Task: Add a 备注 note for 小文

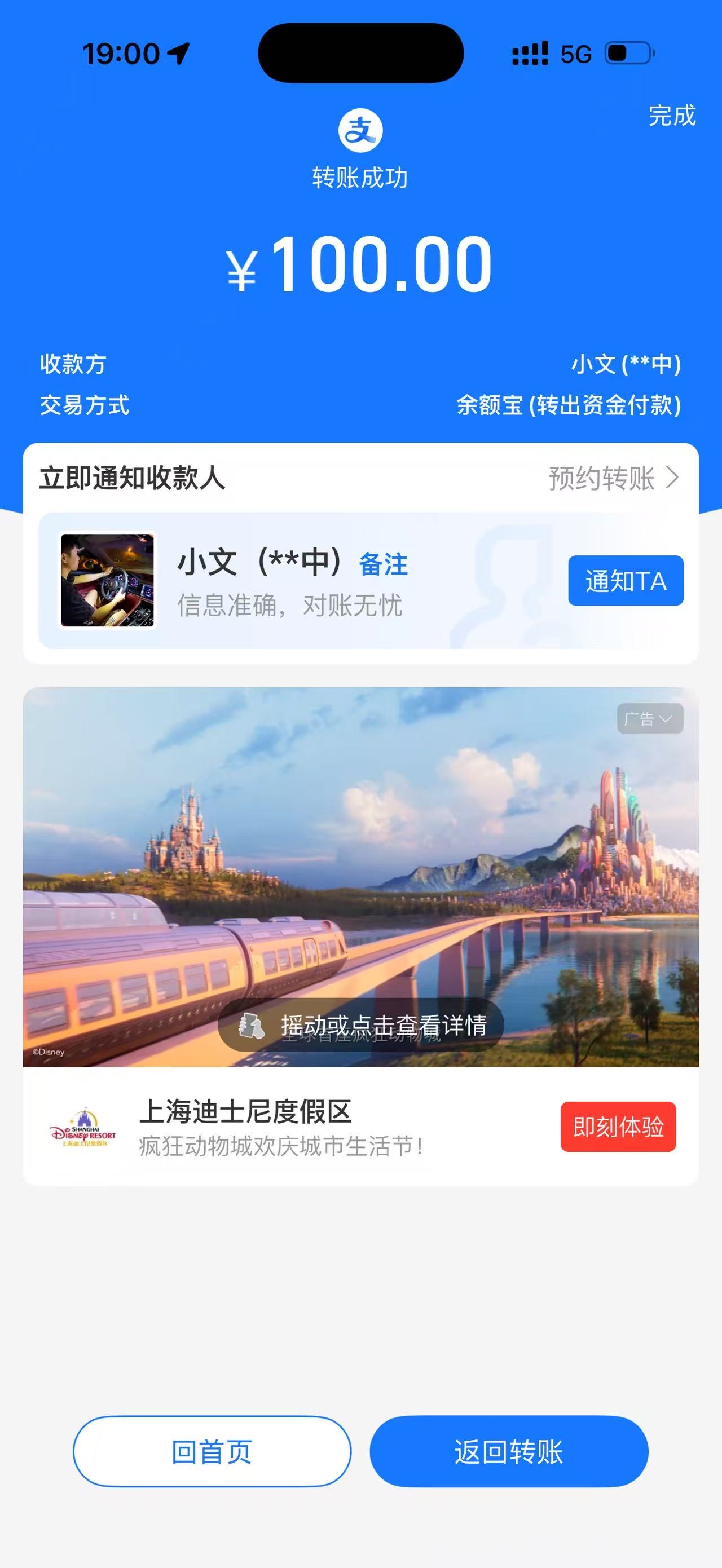Action: tap(384, 564)
